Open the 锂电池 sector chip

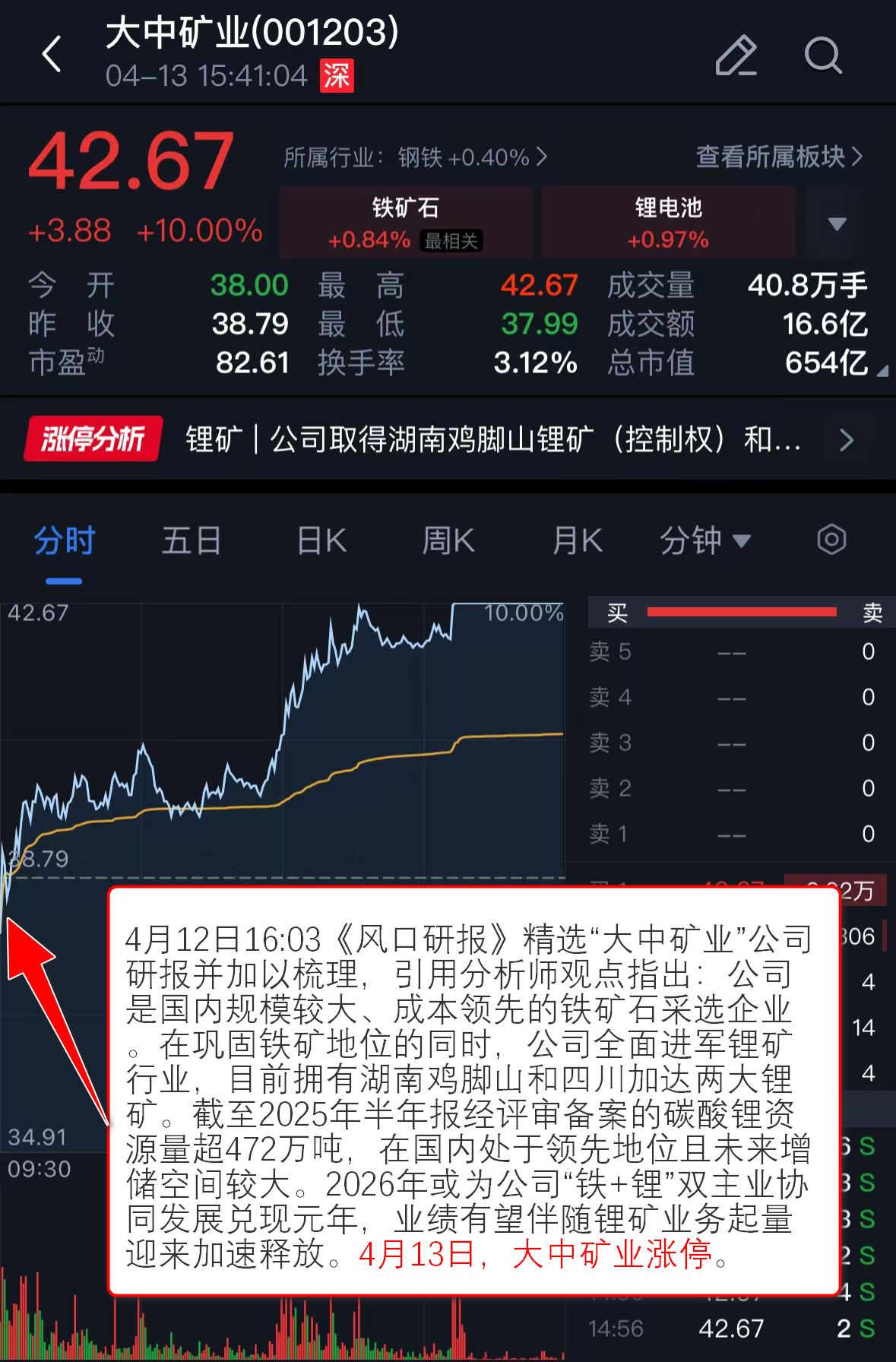[668, 223]
